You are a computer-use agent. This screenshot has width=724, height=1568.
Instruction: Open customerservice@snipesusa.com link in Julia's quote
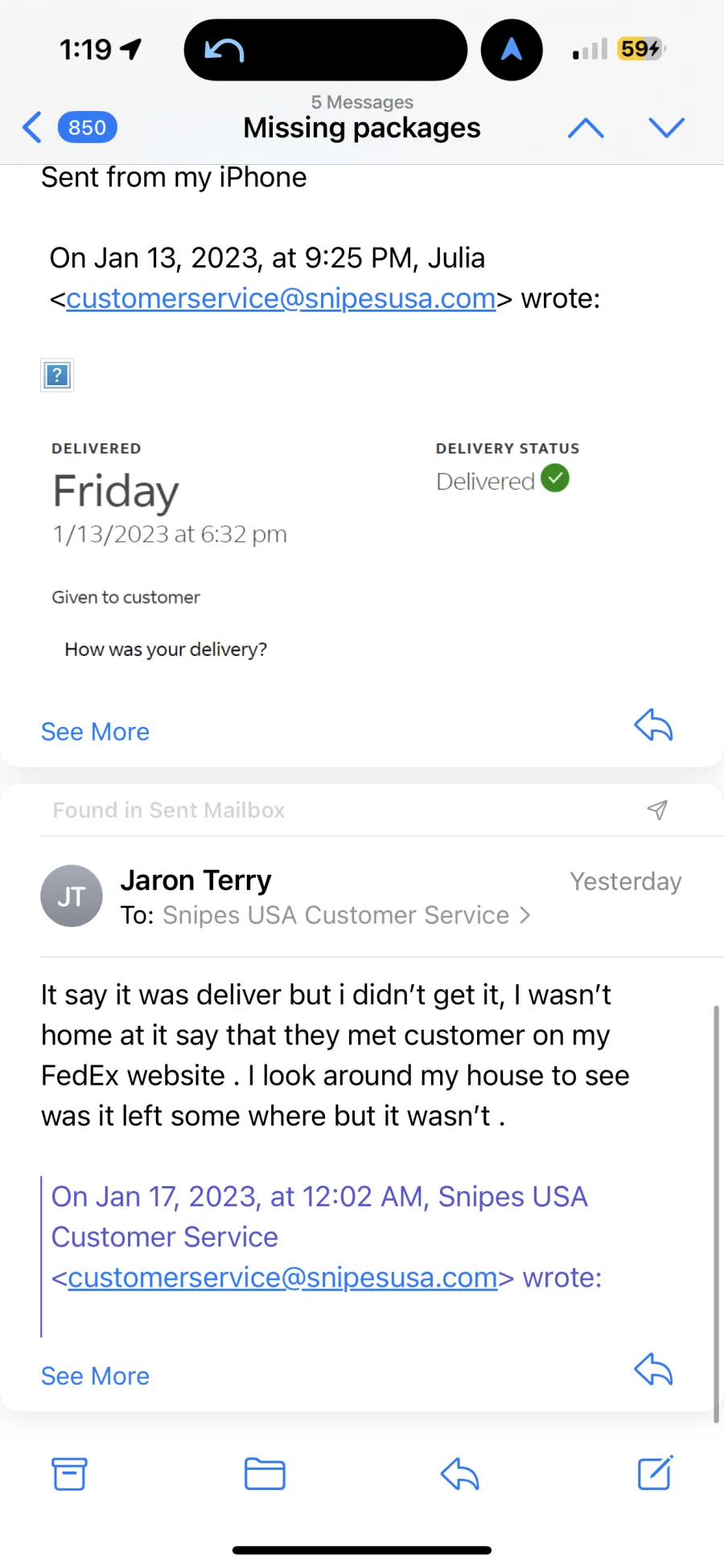coord(281,299)
